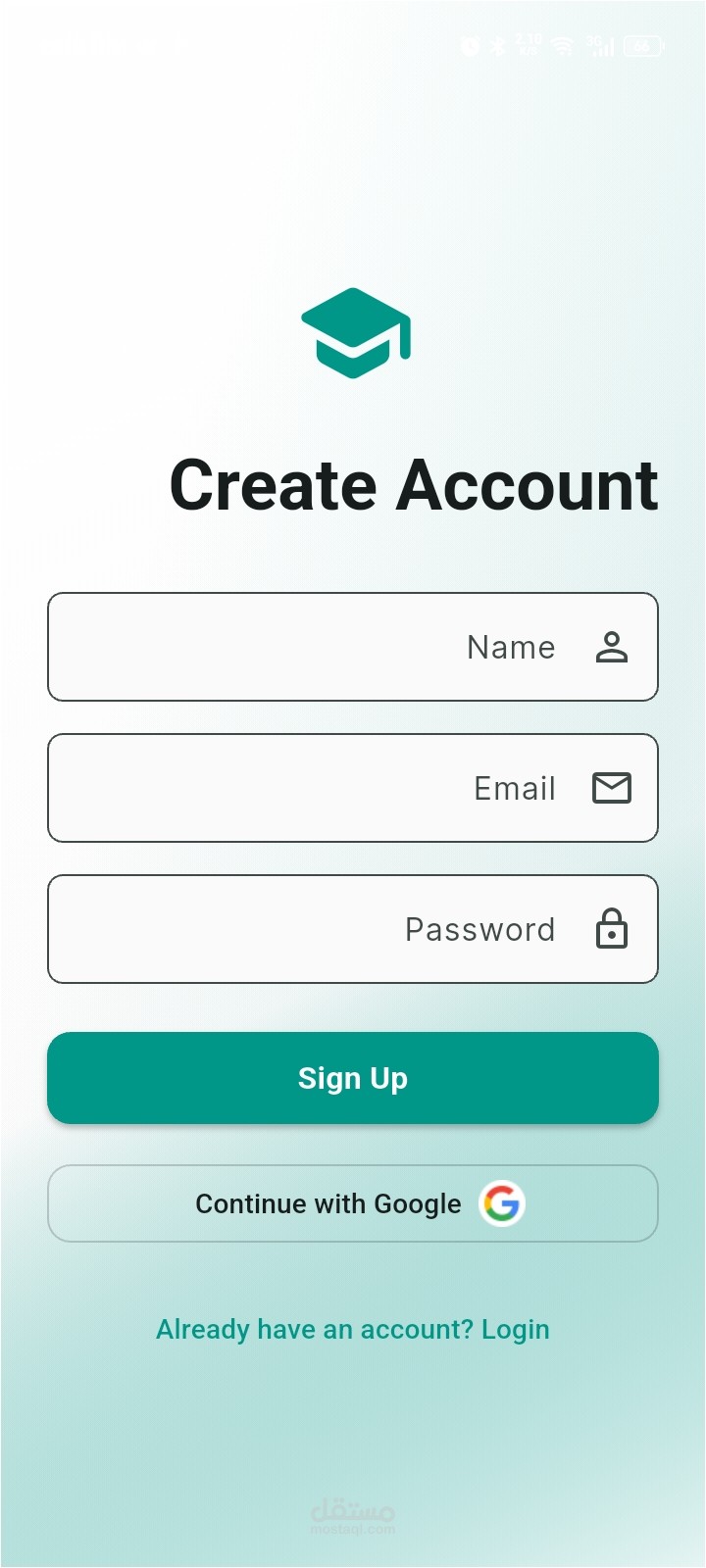Select the Password field
The width and height of the screenshot is (706, 1568).
(353, 929)
